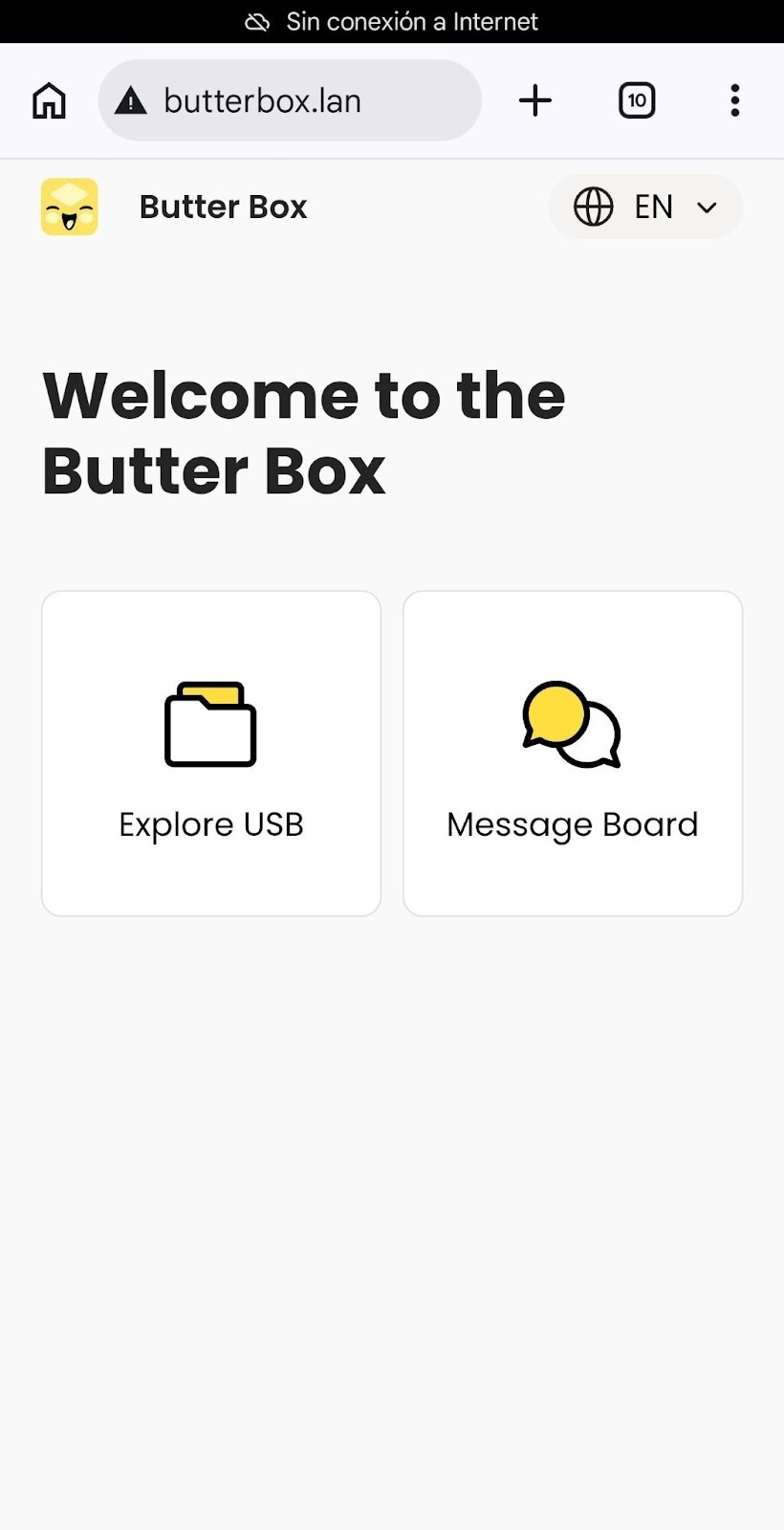The width and height of the screenshot is (784, 1530).
Task: Expand the EN language dropdown
Action: (645, 207)
